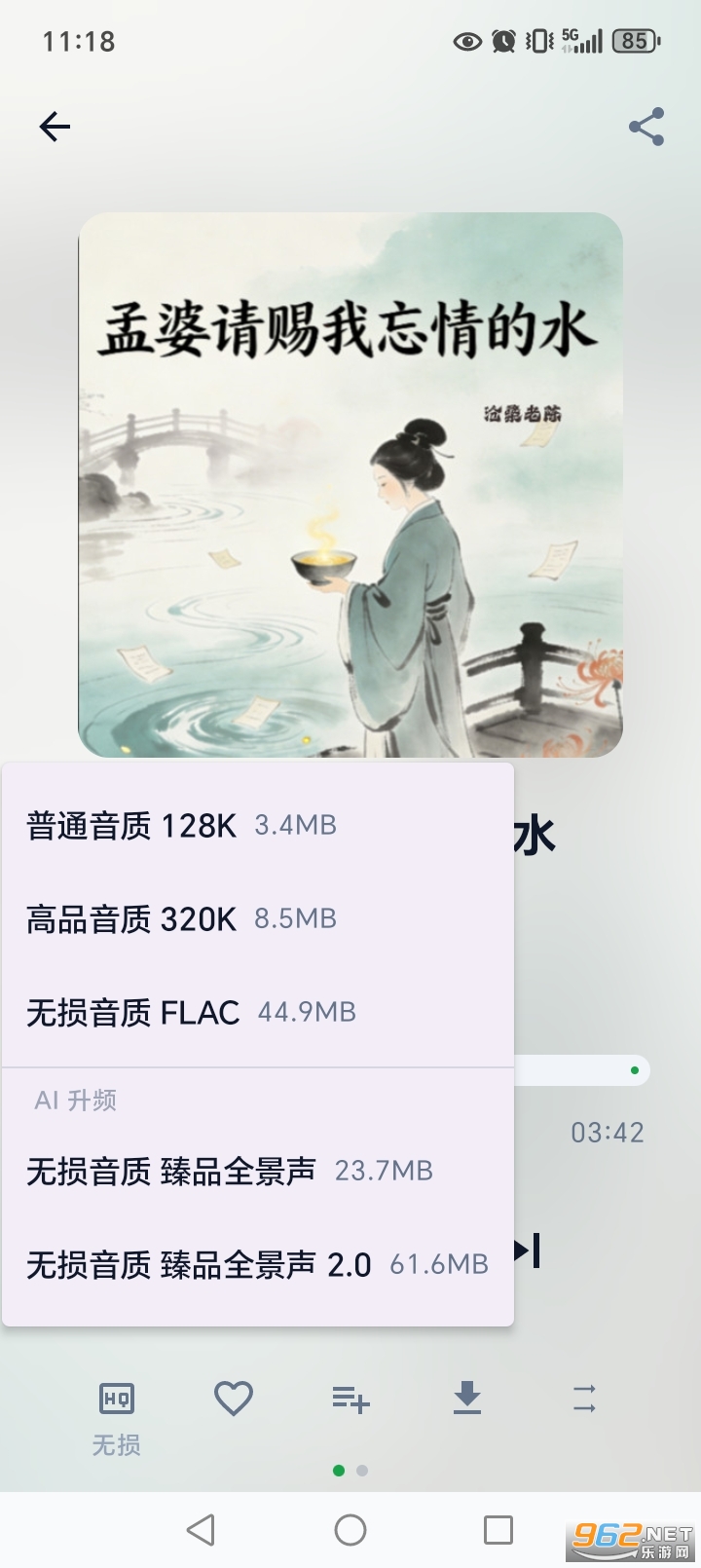This screenshot has width=701, height=1568.
Task: Change the play order mode icon
Action: 584,1400
